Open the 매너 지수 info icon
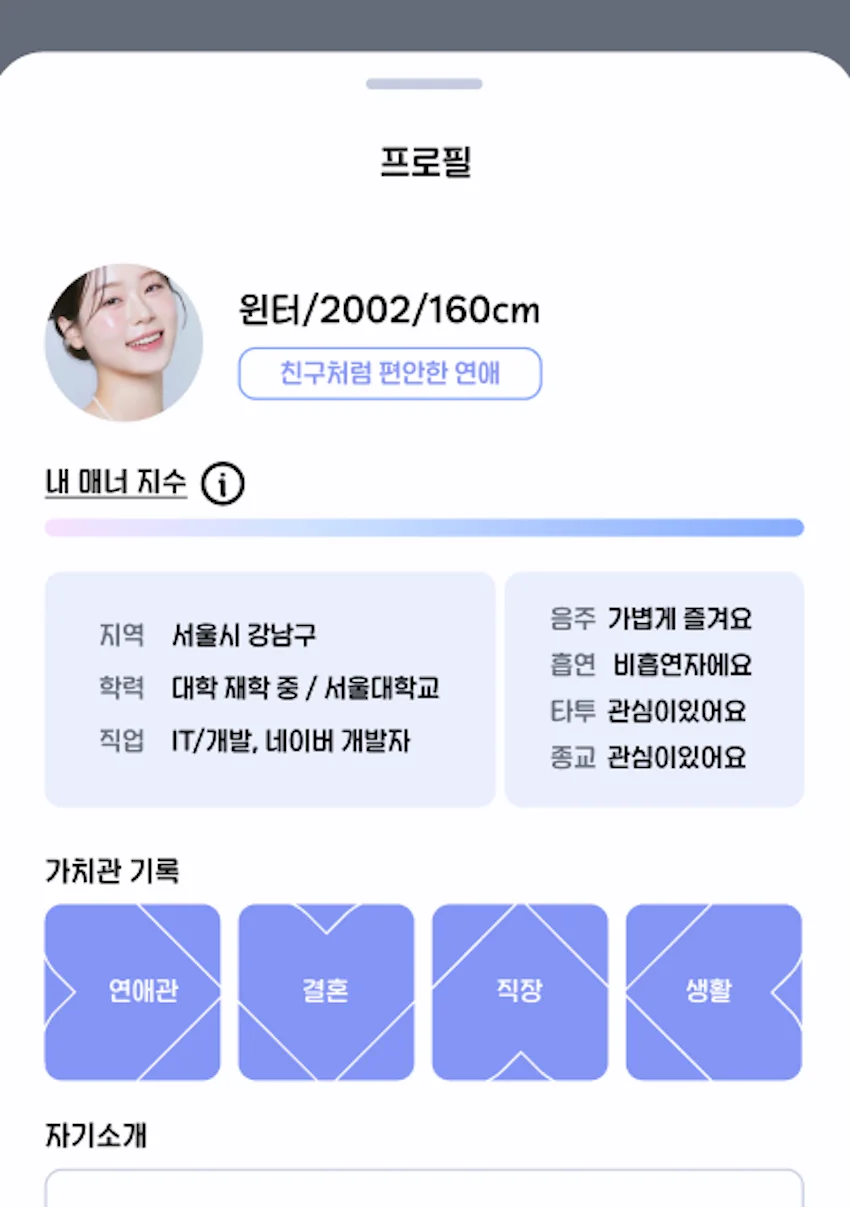This screenshot has height=1207, width=850. (222, 483)
